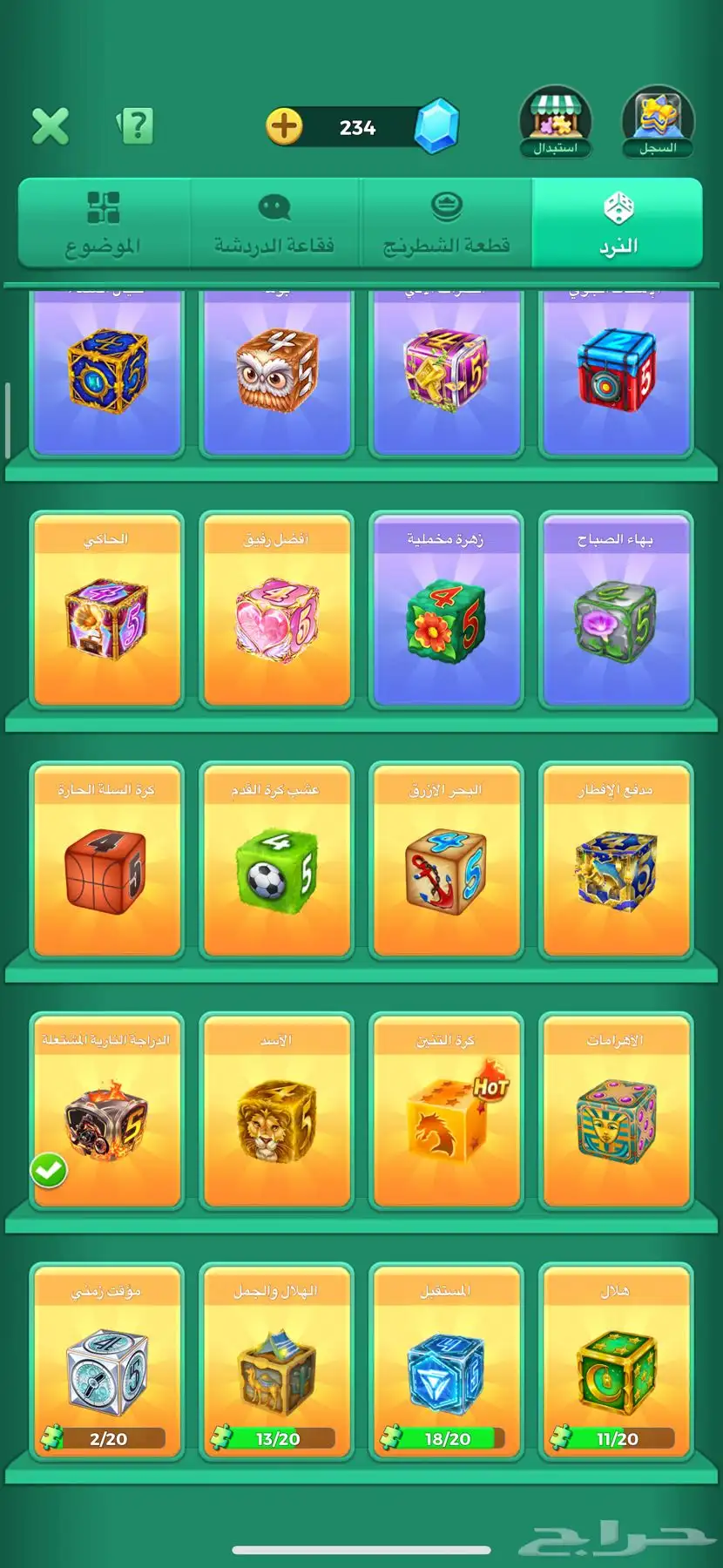
Task: Switch to the فقاعة الدردشة tab
Action: 274,224
